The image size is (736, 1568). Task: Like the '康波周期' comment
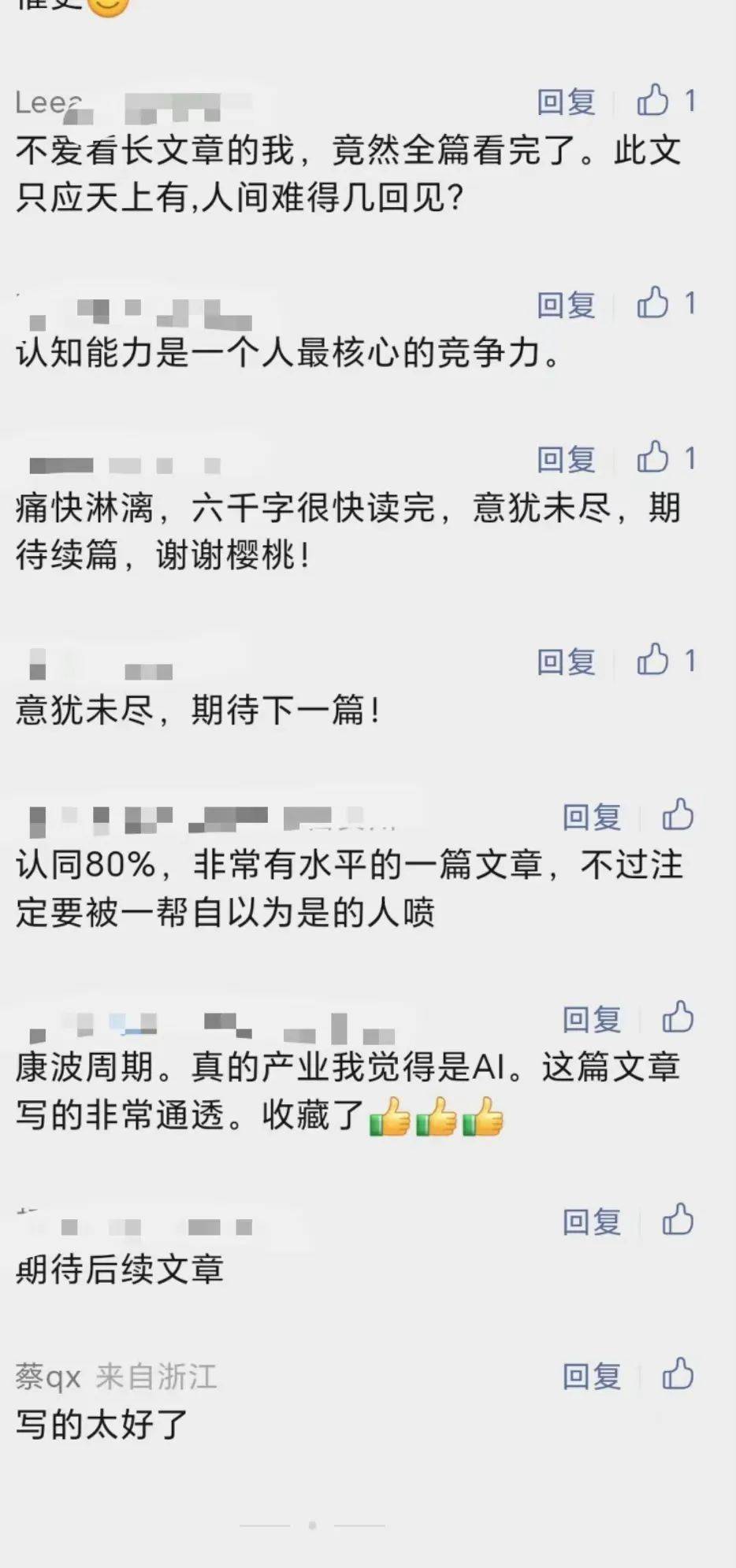[x=678, y=1018]
